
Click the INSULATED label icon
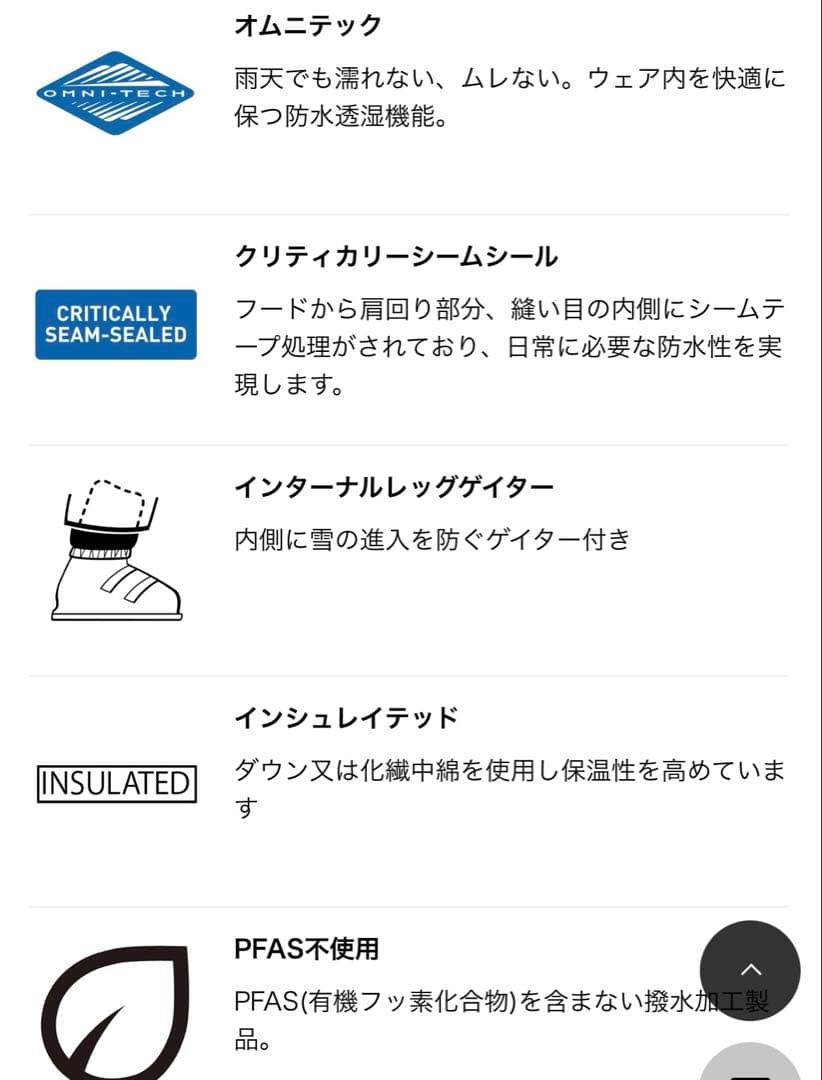pos(115,784)
